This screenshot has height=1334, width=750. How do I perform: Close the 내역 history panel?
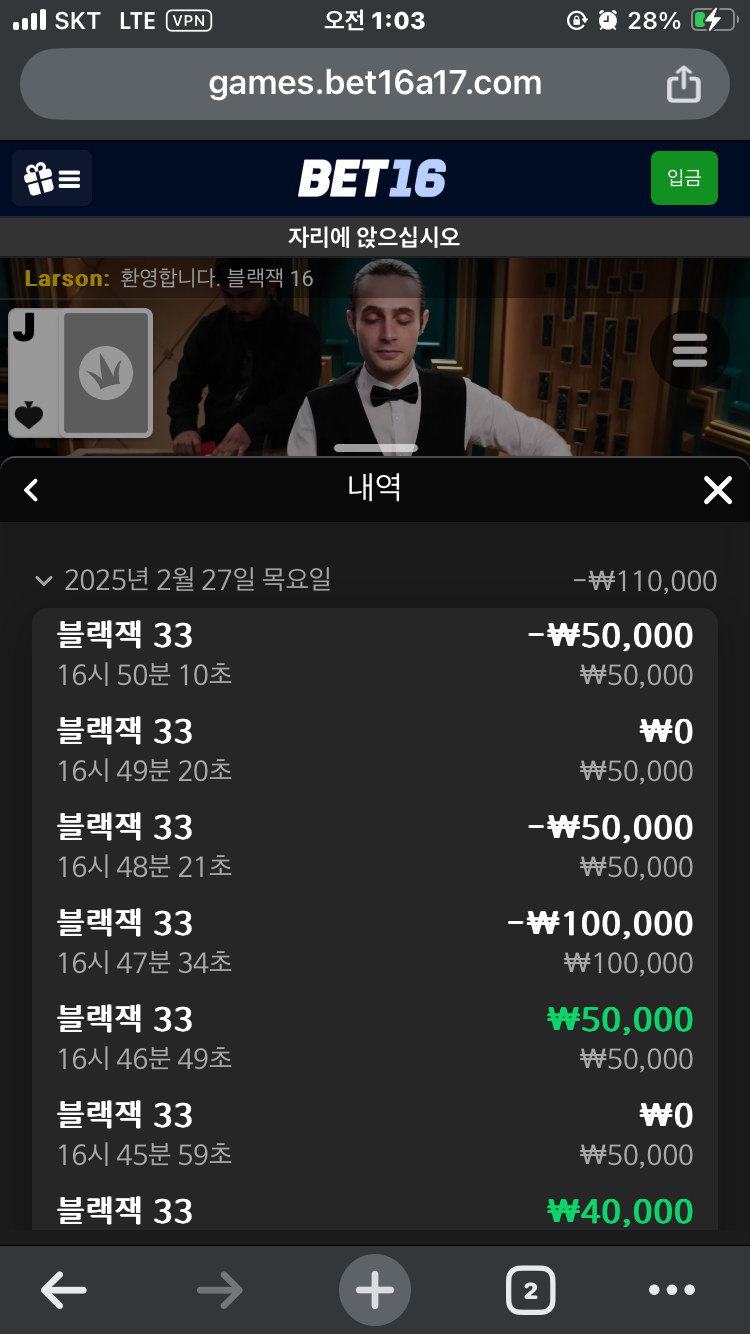click(718, 490)
